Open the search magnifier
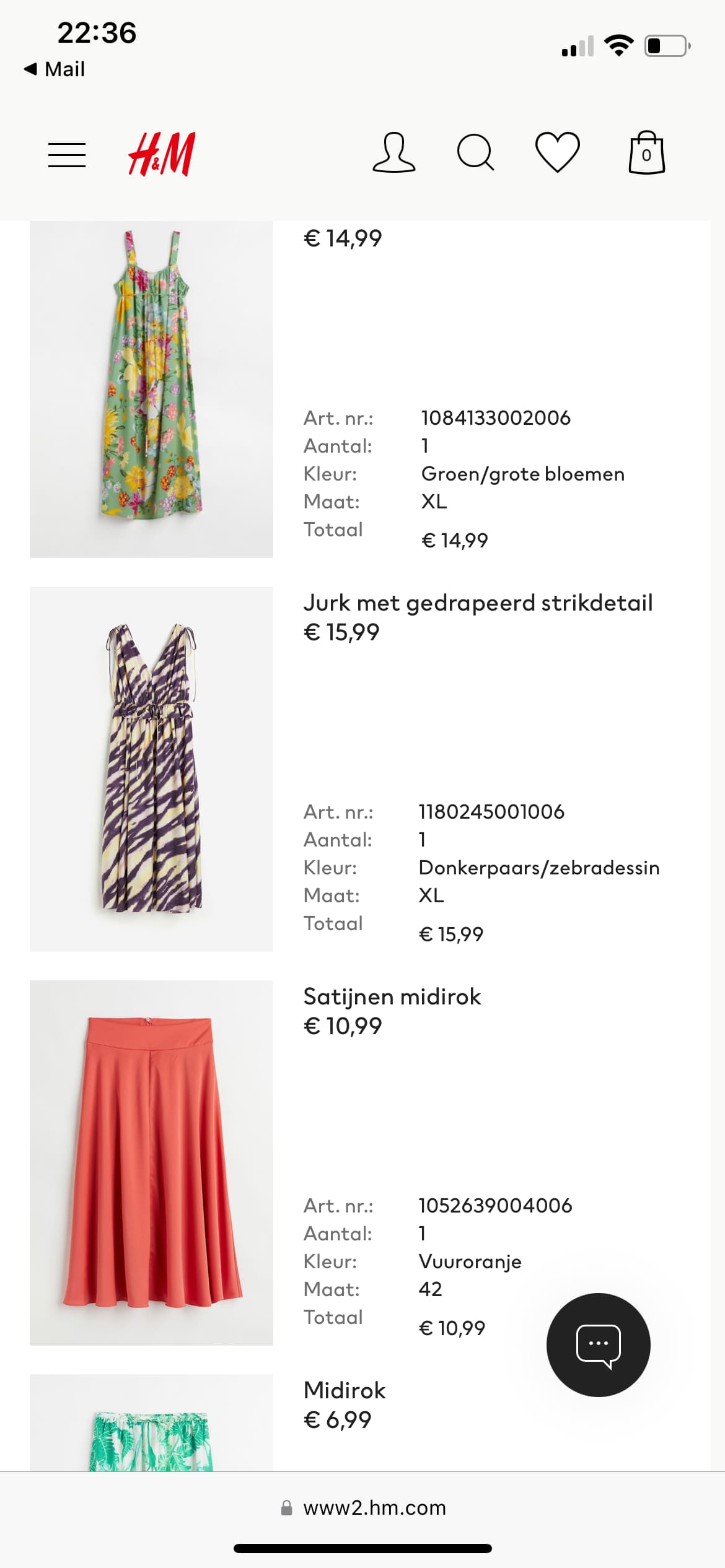This screenshot has height=1568, width=725. tap(475, 152)
